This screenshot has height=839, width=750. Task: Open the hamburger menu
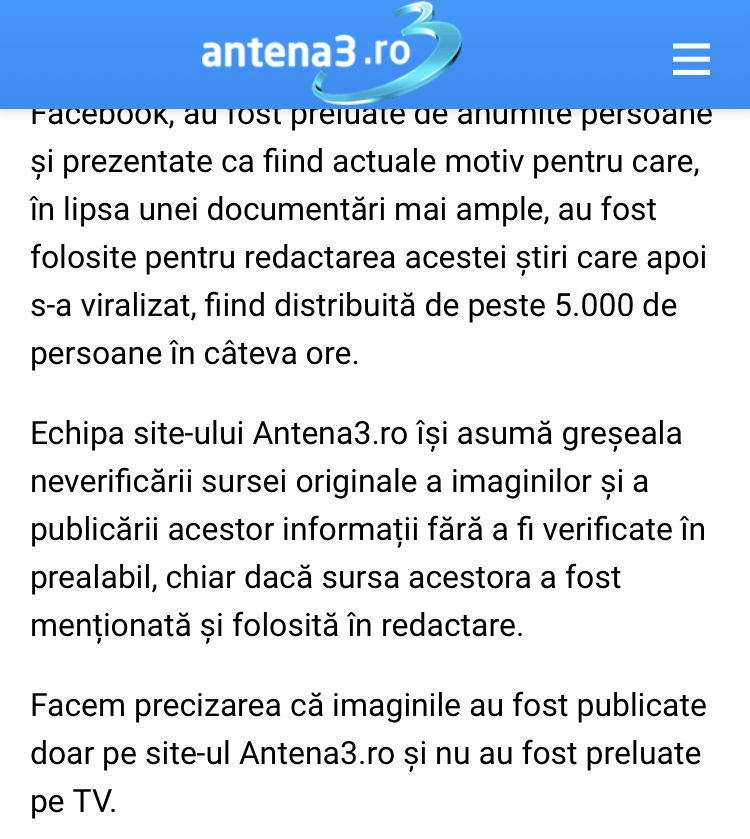point(691,59)
